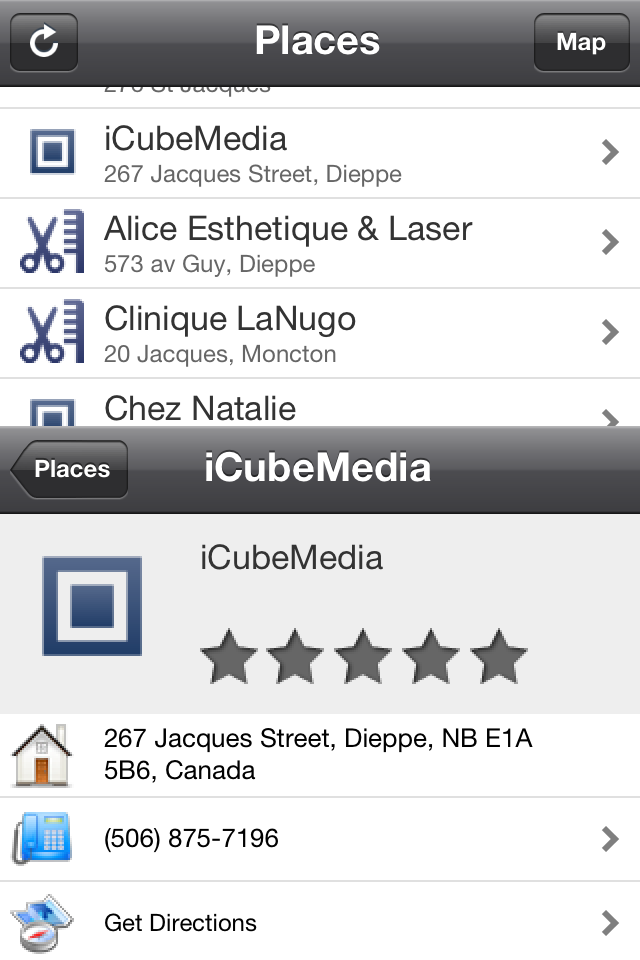Viewport: 640px width, 960px height.
Task: View the Chez Natalie place
Action: pyautogui.click(x=320, y=408)
